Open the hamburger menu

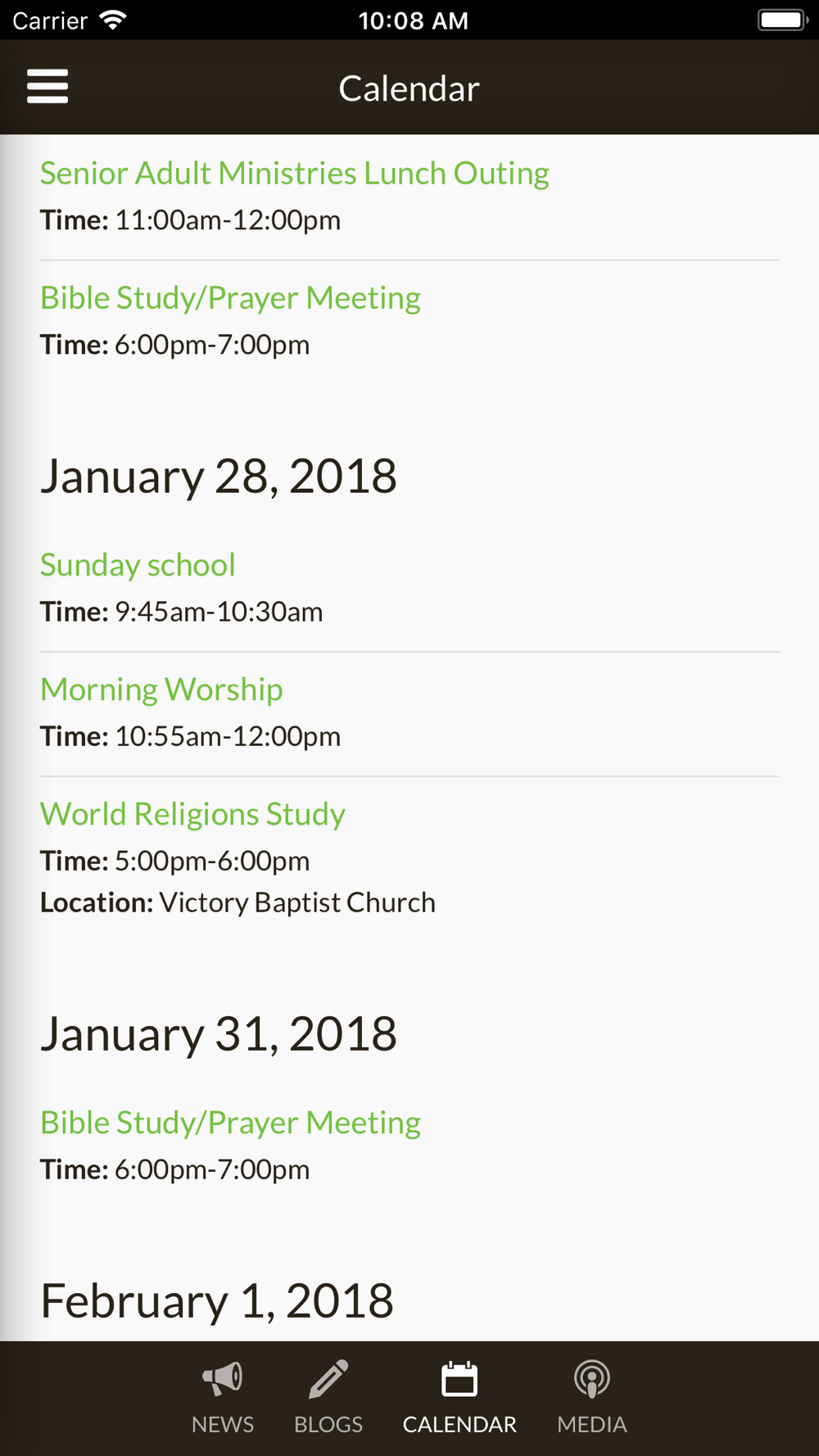pyautogui.click(x=48, y=87)
